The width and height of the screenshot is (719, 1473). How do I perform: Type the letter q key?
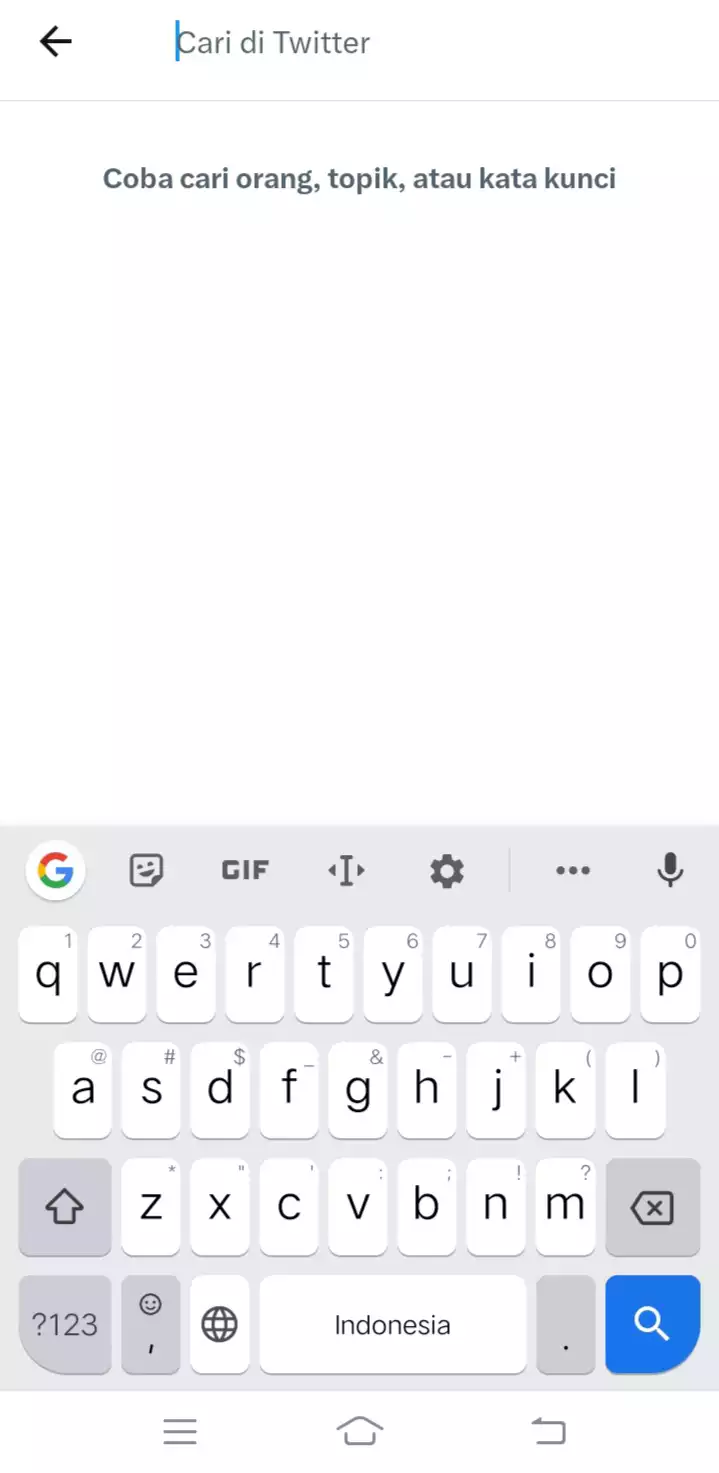[x=48, y=974]
